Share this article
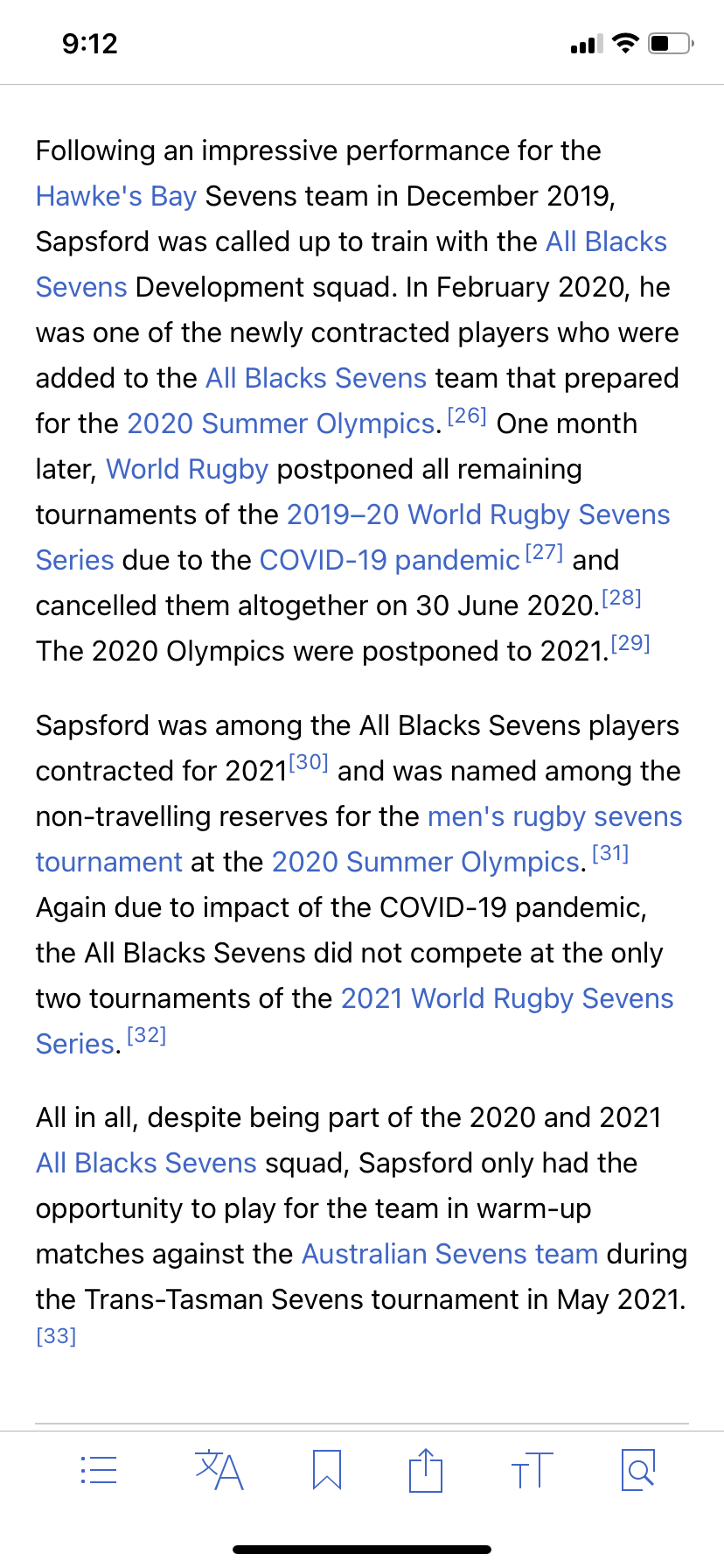 [x=426, y=1469]
